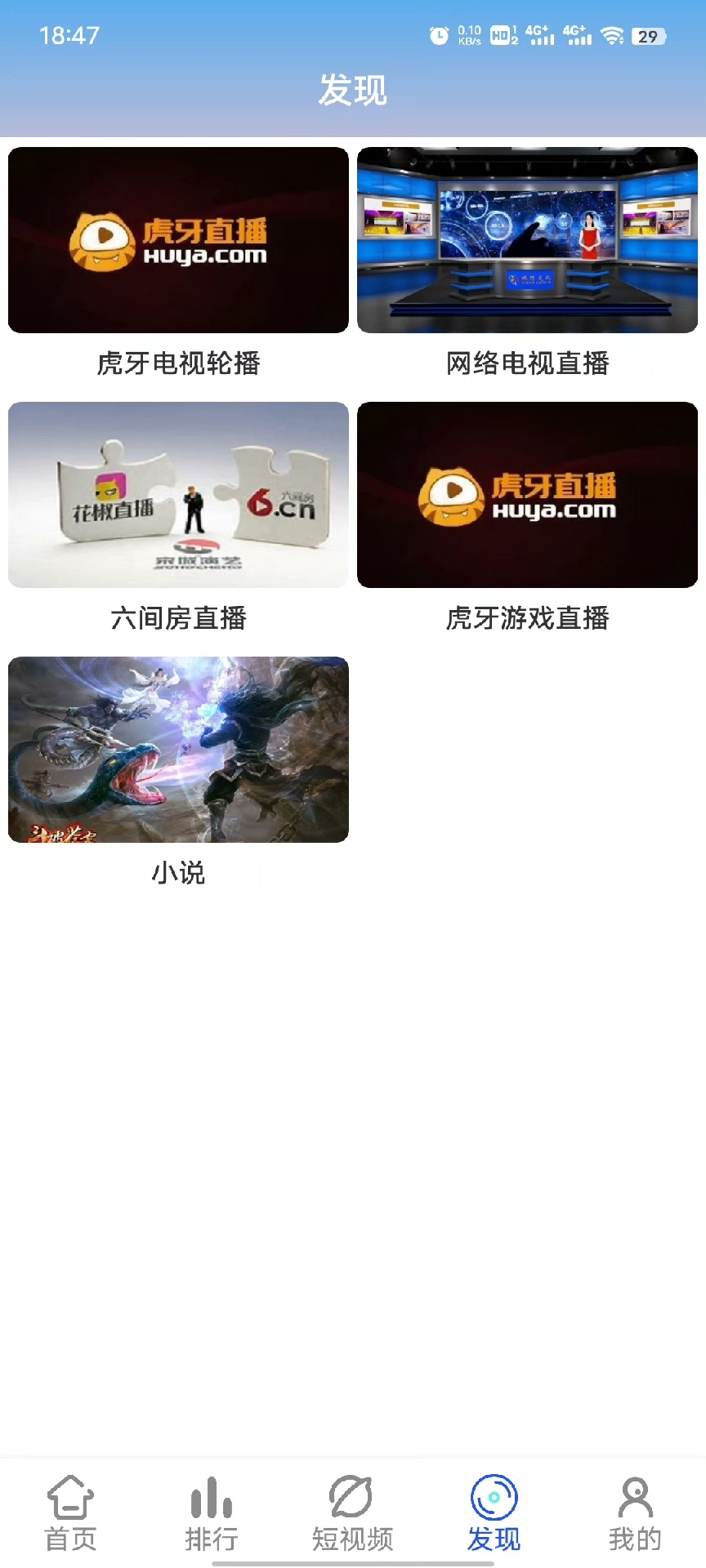
Task: Switch to the 排行 tab
Action: pyautogui.click(x=212, y=1513)
